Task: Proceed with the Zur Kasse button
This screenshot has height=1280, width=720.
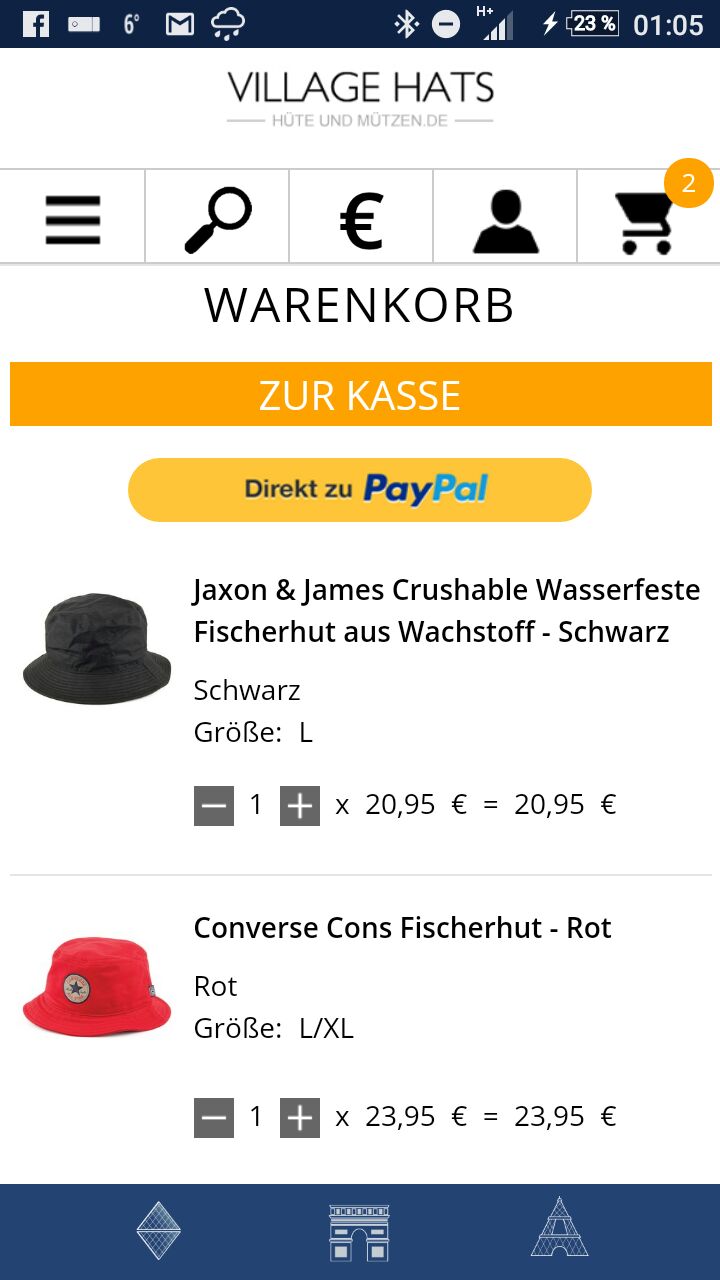Action: click(360, 395)
